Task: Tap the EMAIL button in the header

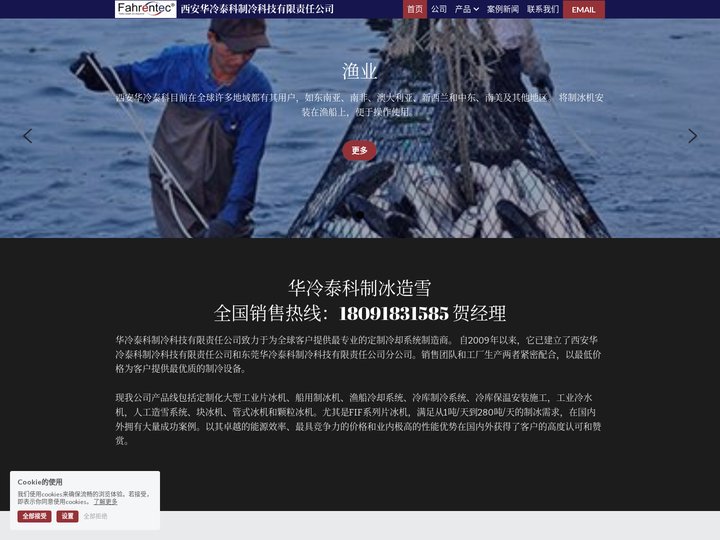Action: point(584,9)
